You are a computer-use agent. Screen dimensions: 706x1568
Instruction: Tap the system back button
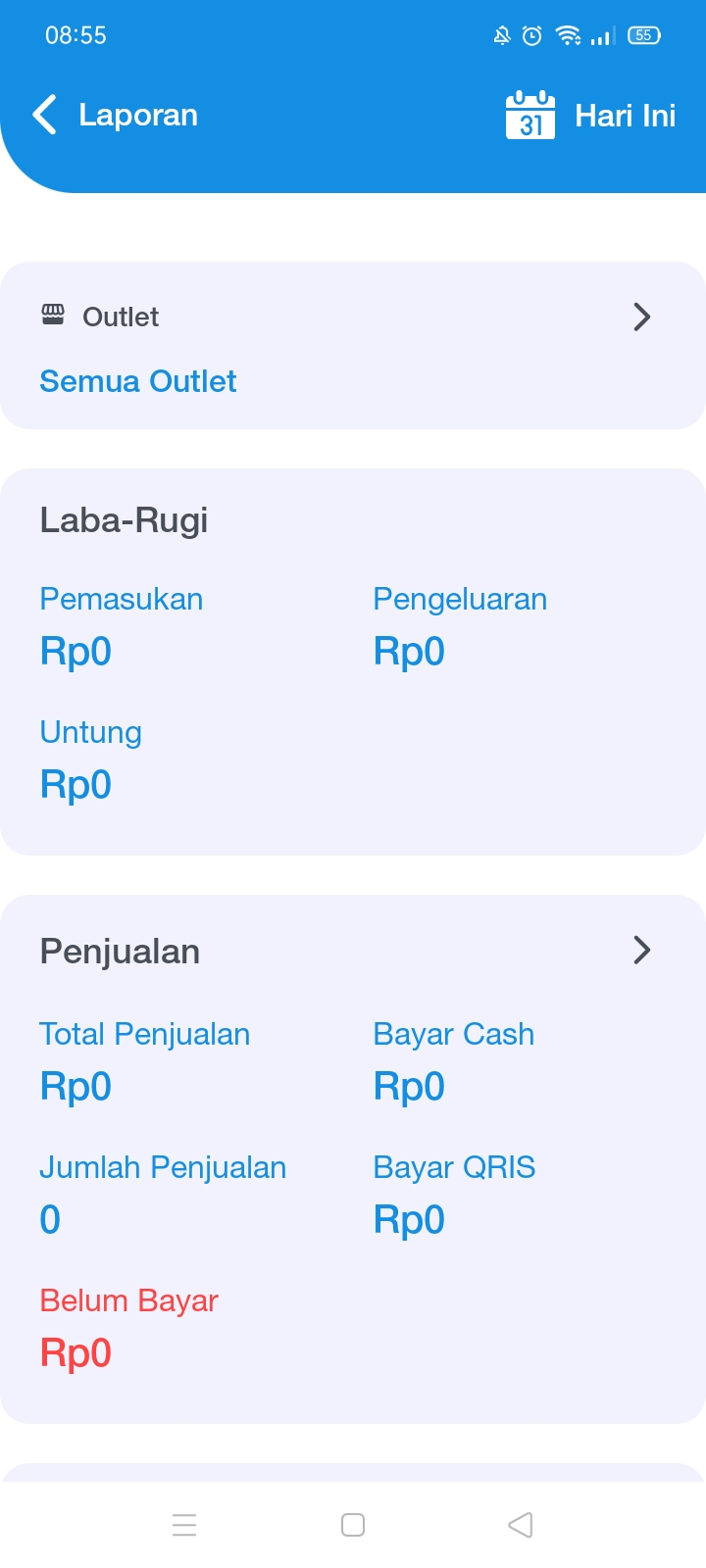[521, 1525]
